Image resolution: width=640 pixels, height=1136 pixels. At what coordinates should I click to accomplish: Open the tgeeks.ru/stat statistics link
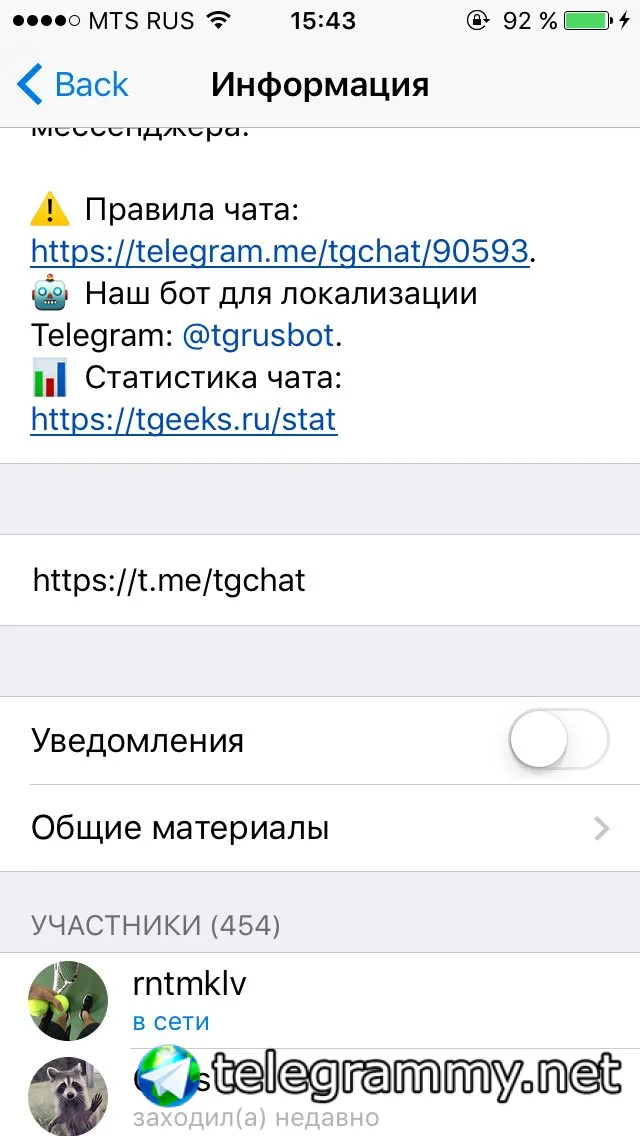(184, 419)
